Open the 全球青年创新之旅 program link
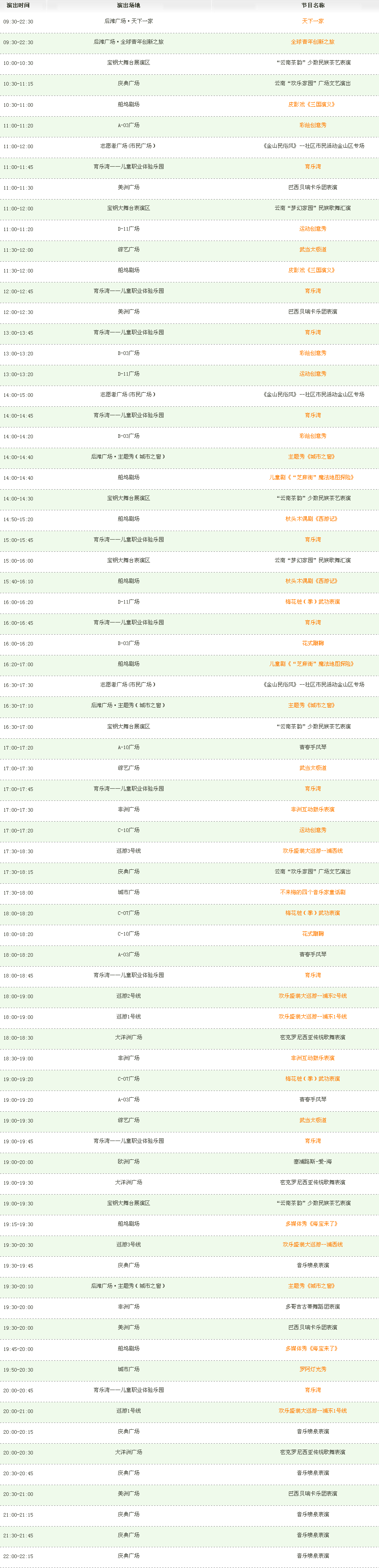 pyautogui.click(x=313, y=42)
